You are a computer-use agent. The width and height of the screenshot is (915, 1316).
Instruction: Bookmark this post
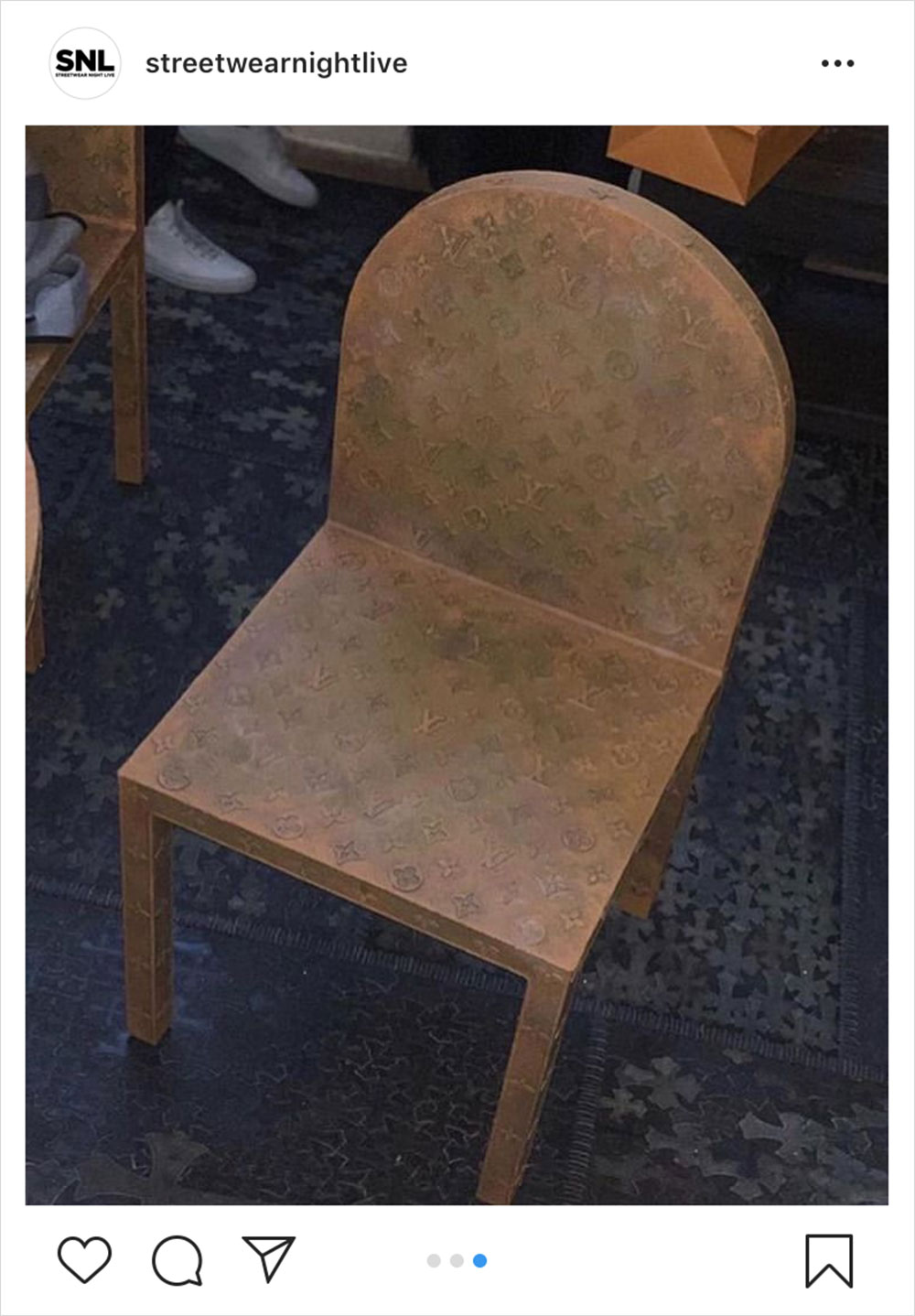pos(829,1260)
